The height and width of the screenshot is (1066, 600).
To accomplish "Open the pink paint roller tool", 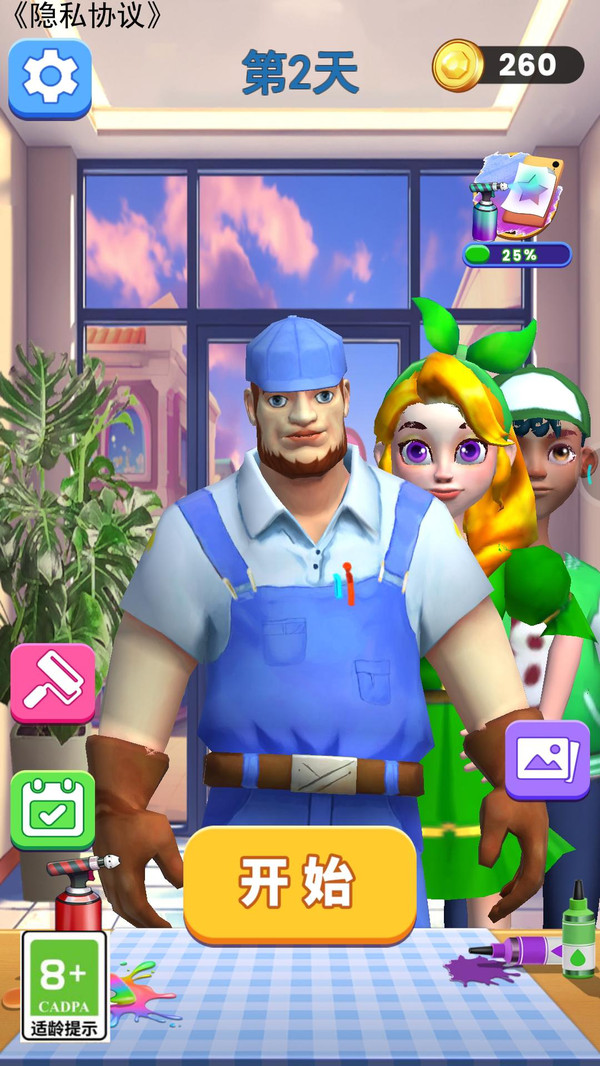I will [x=53, y=684].
